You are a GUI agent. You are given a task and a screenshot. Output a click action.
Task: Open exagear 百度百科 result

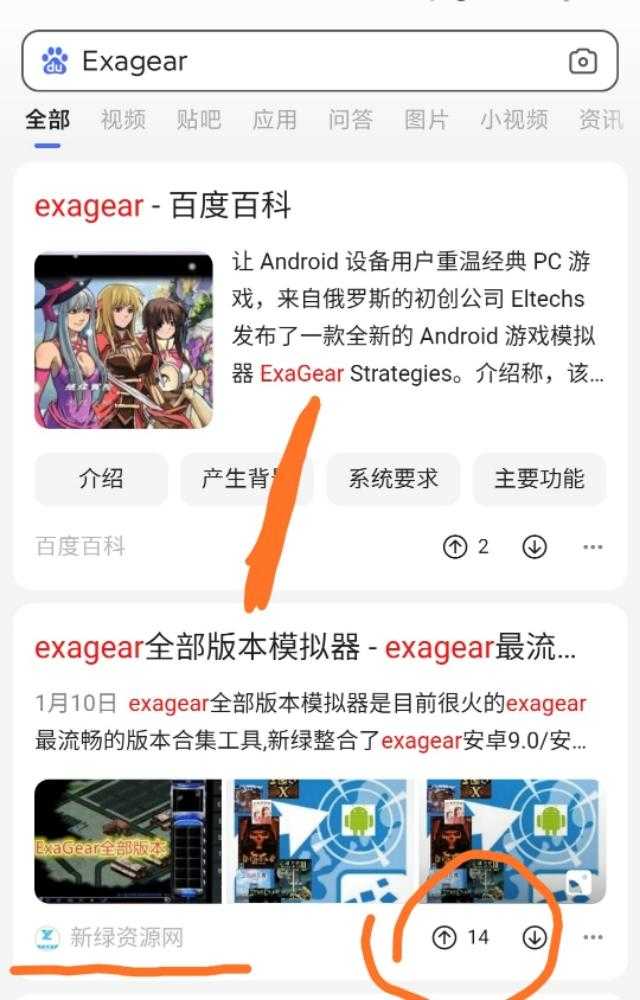click(x=163, y=207)
